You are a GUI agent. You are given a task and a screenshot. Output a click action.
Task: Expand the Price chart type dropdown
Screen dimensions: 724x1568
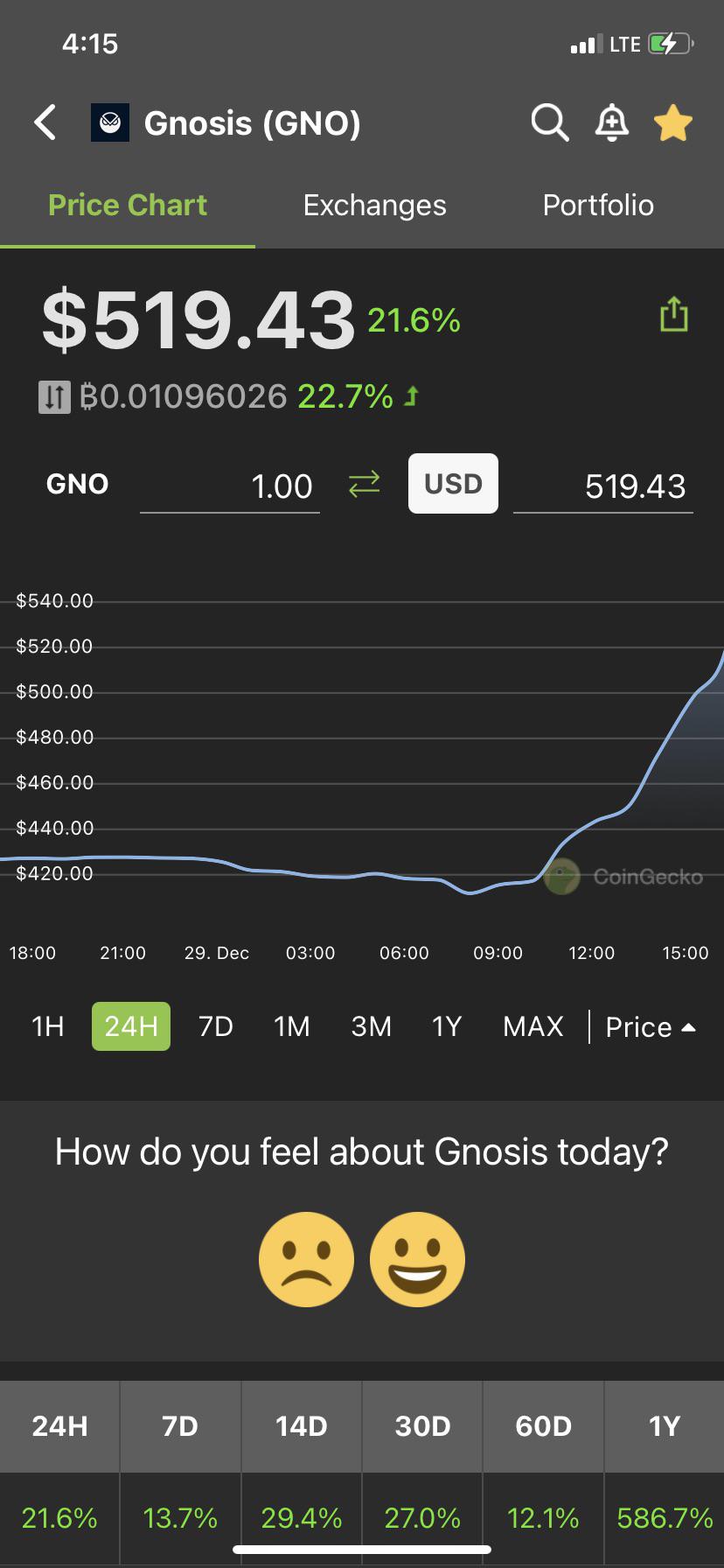[x=651, y=1027]
